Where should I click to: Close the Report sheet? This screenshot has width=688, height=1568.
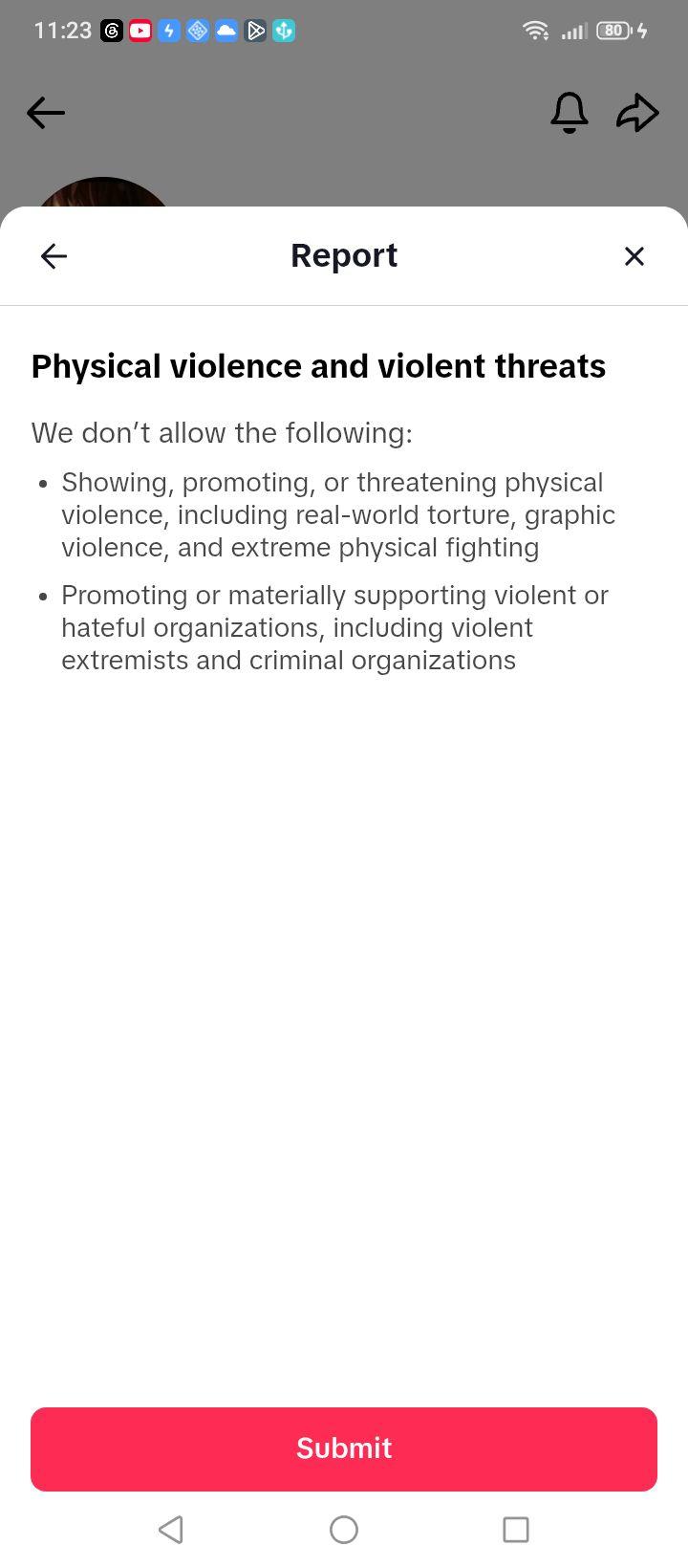click(x=634, y=256)
